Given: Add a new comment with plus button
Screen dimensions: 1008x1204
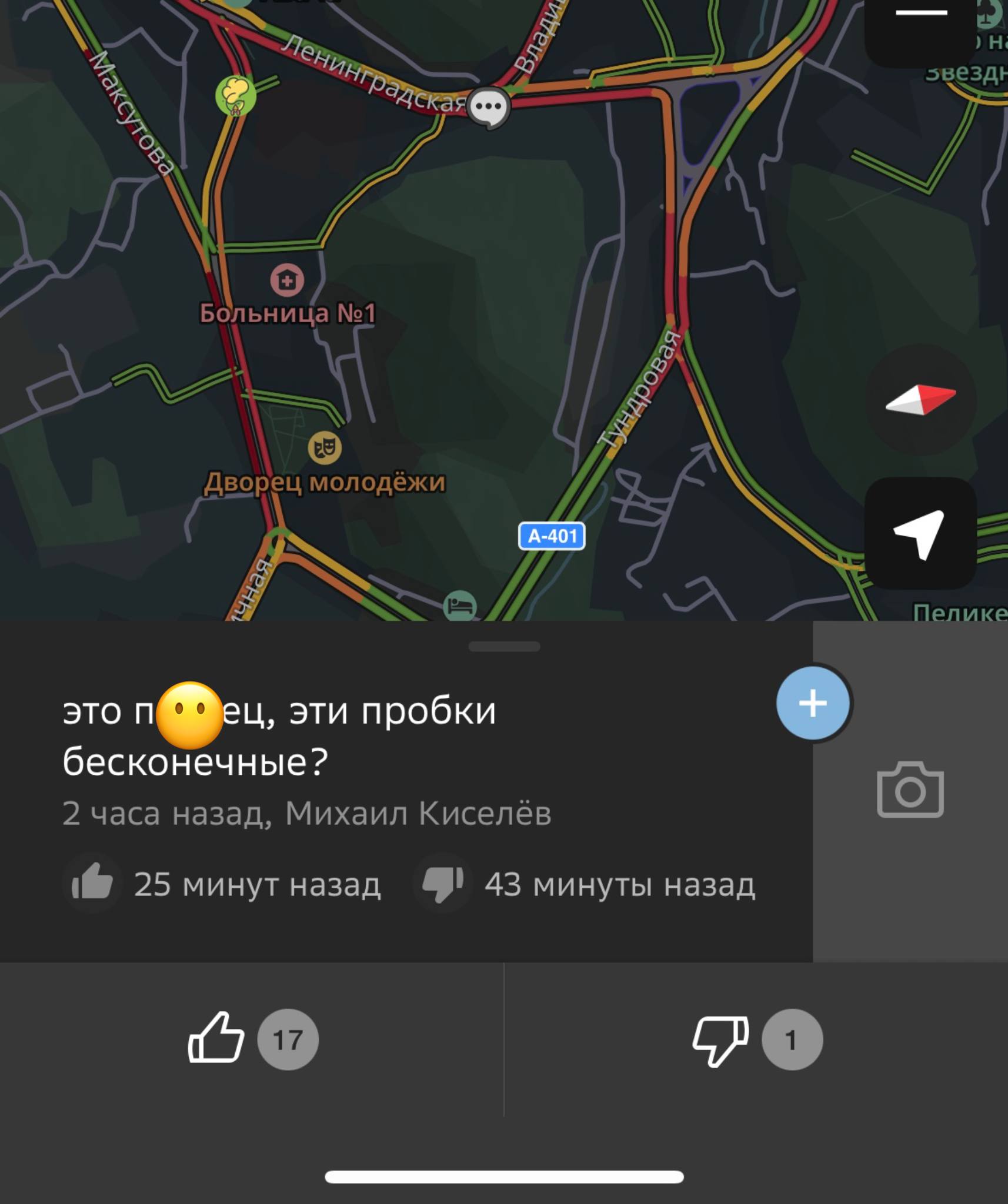Looking at the screenshot, I should pyautogui.click(x=813, y=703).
